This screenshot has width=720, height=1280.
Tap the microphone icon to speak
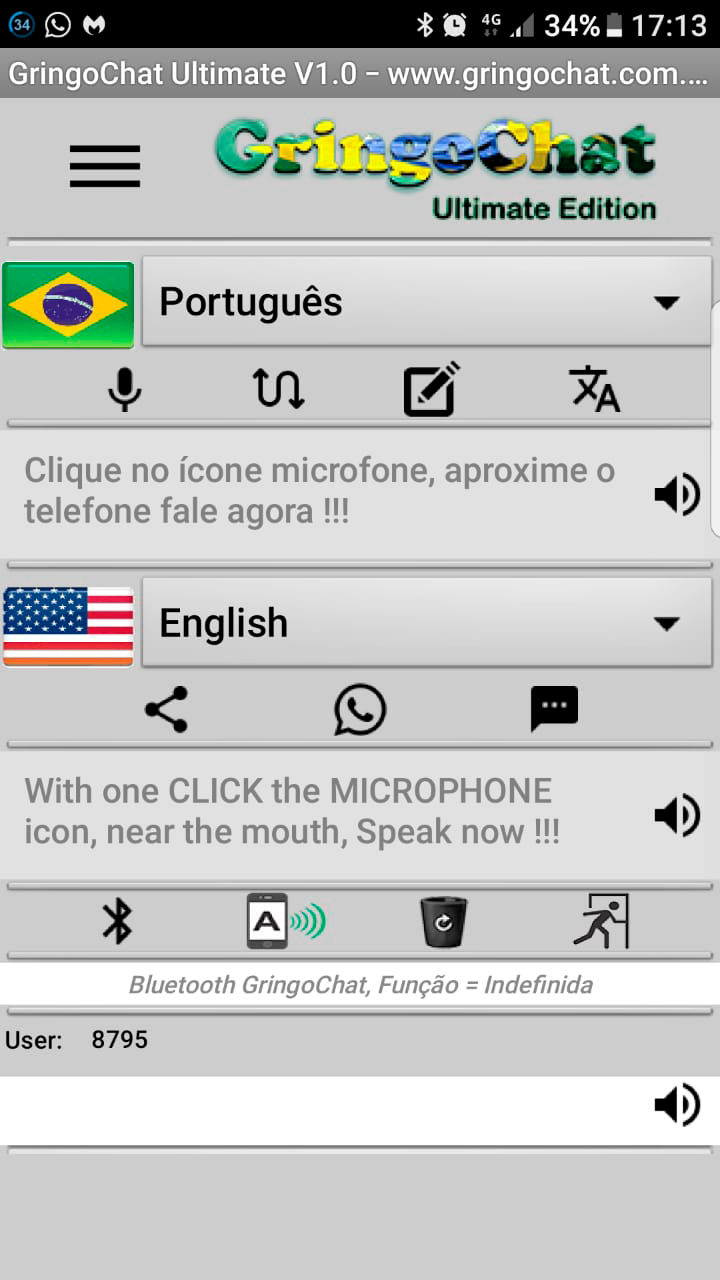coord(124,389)
